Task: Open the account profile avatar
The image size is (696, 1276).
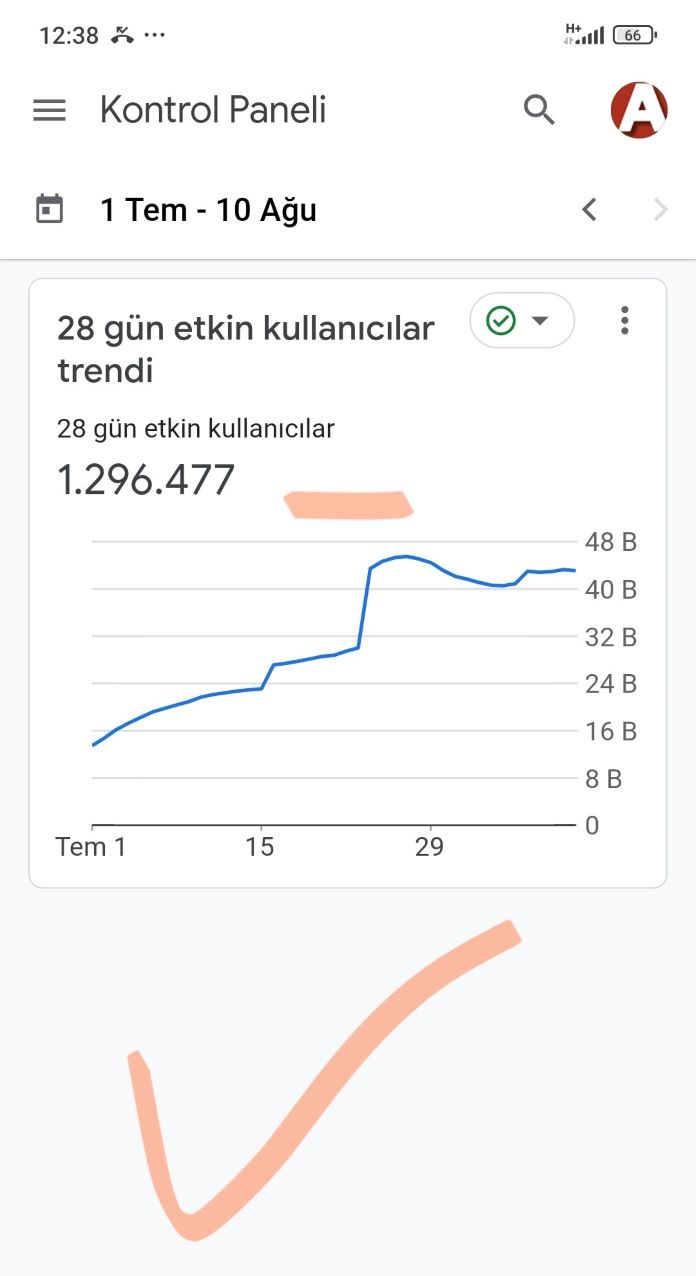Action: point(639,110)
